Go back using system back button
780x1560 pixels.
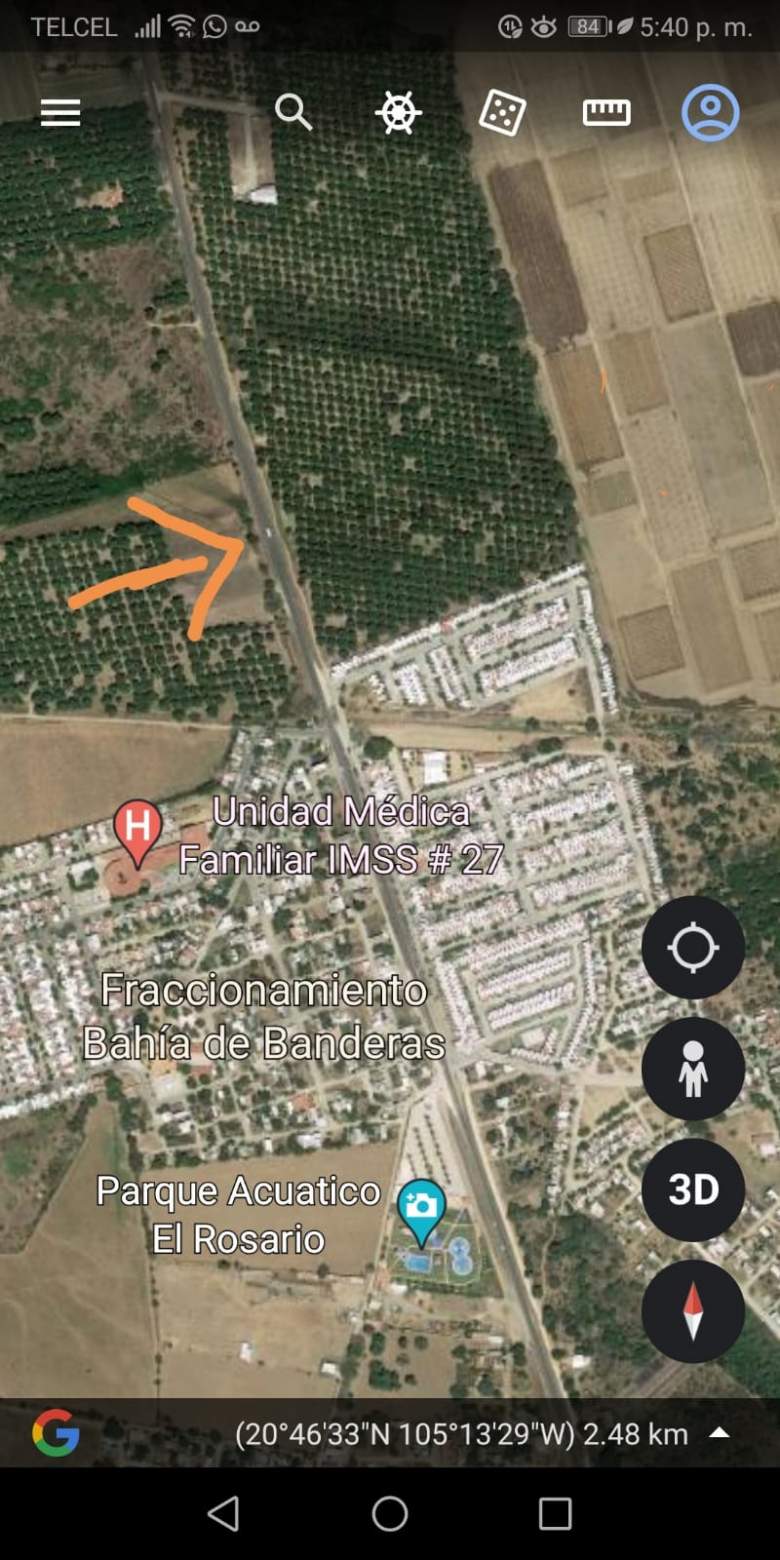point(224,1513)
